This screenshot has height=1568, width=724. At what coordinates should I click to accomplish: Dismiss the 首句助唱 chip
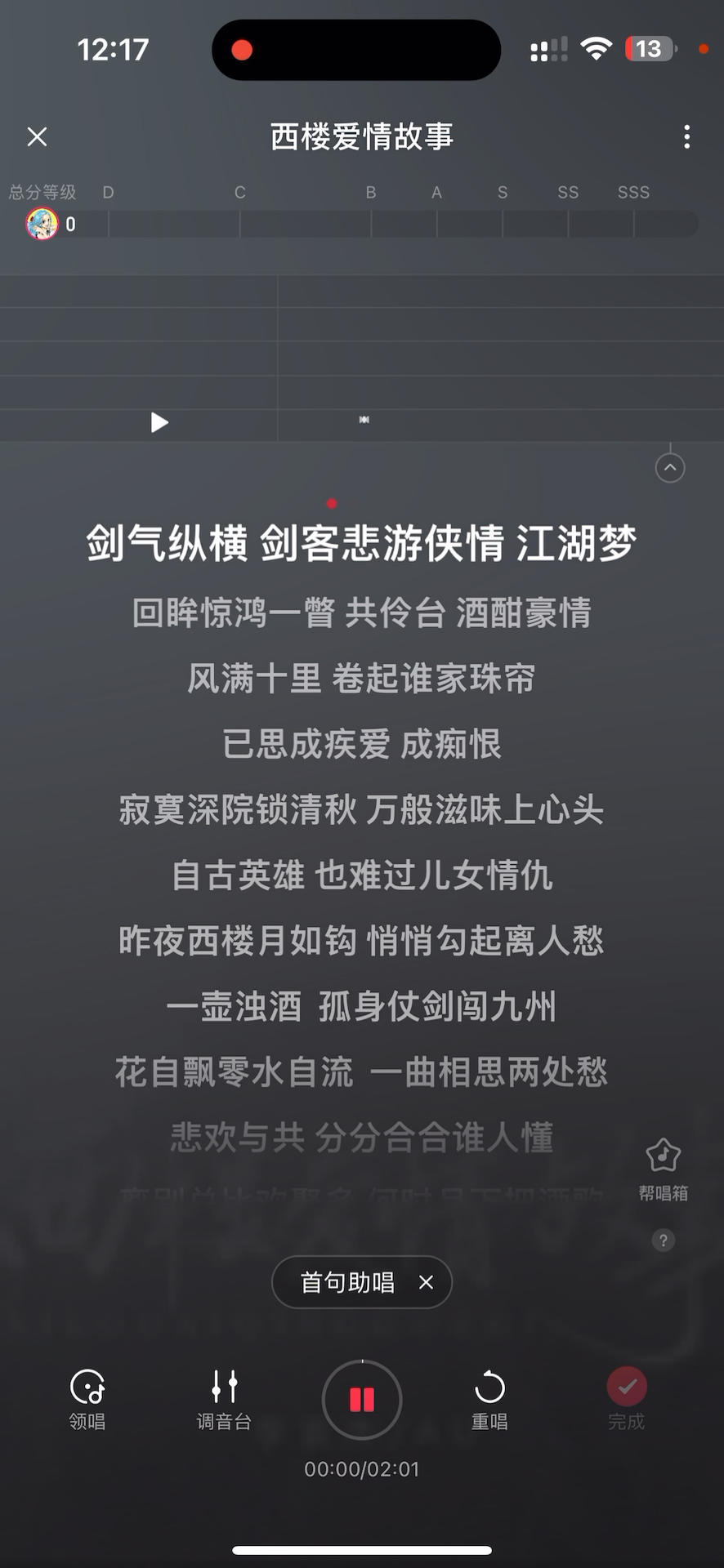click(426, 1282)
